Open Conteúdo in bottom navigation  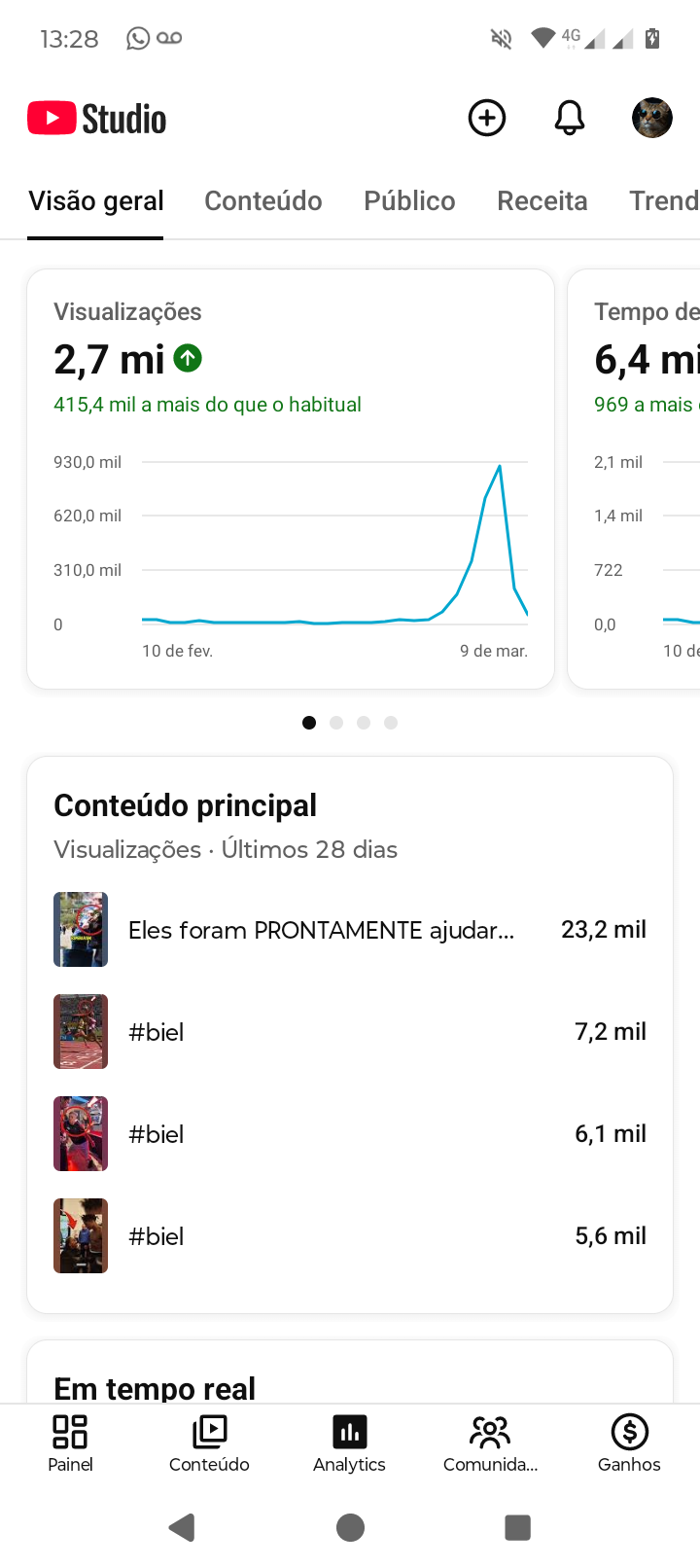click(209, 1443)
